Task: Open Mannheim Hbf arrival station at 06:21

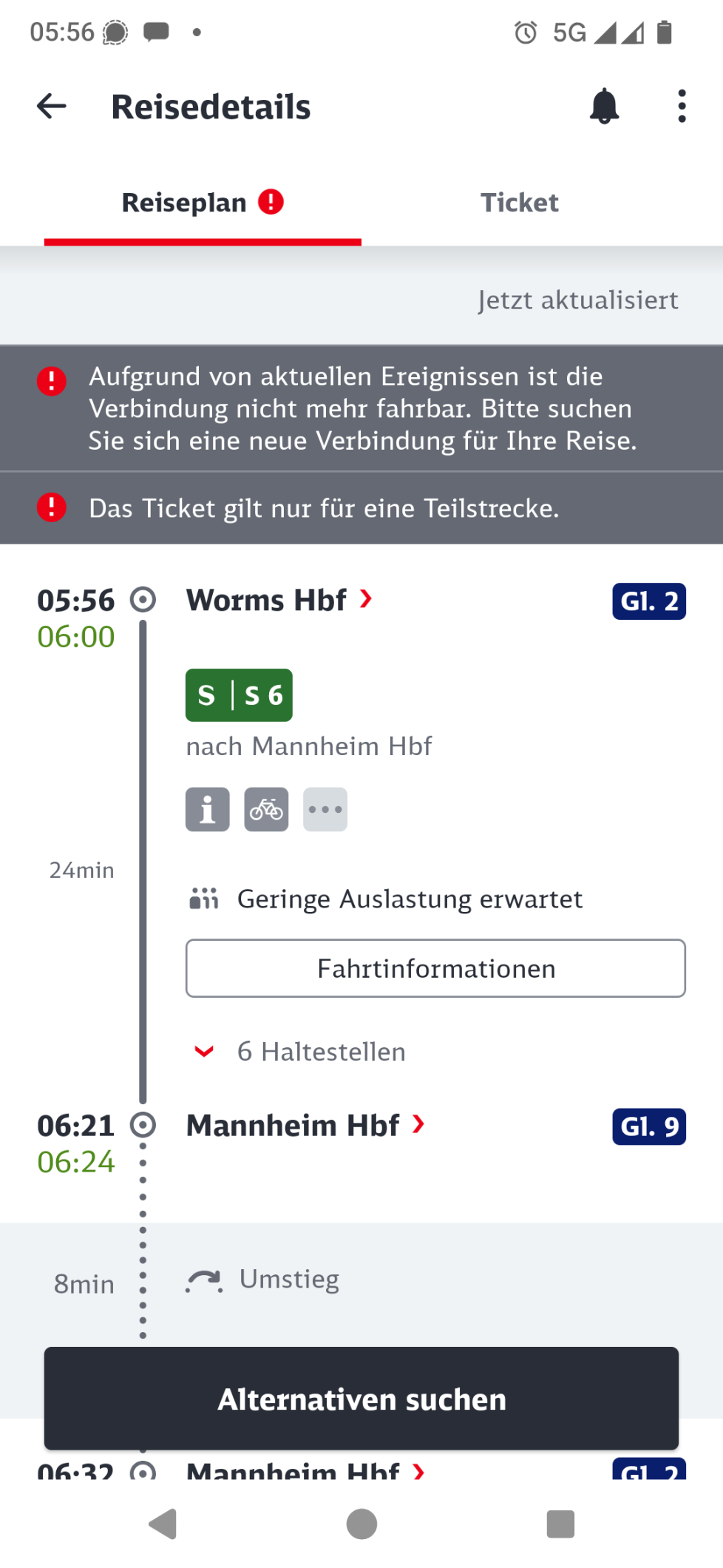Action: pyautogui.click(x=305, y=1125)
